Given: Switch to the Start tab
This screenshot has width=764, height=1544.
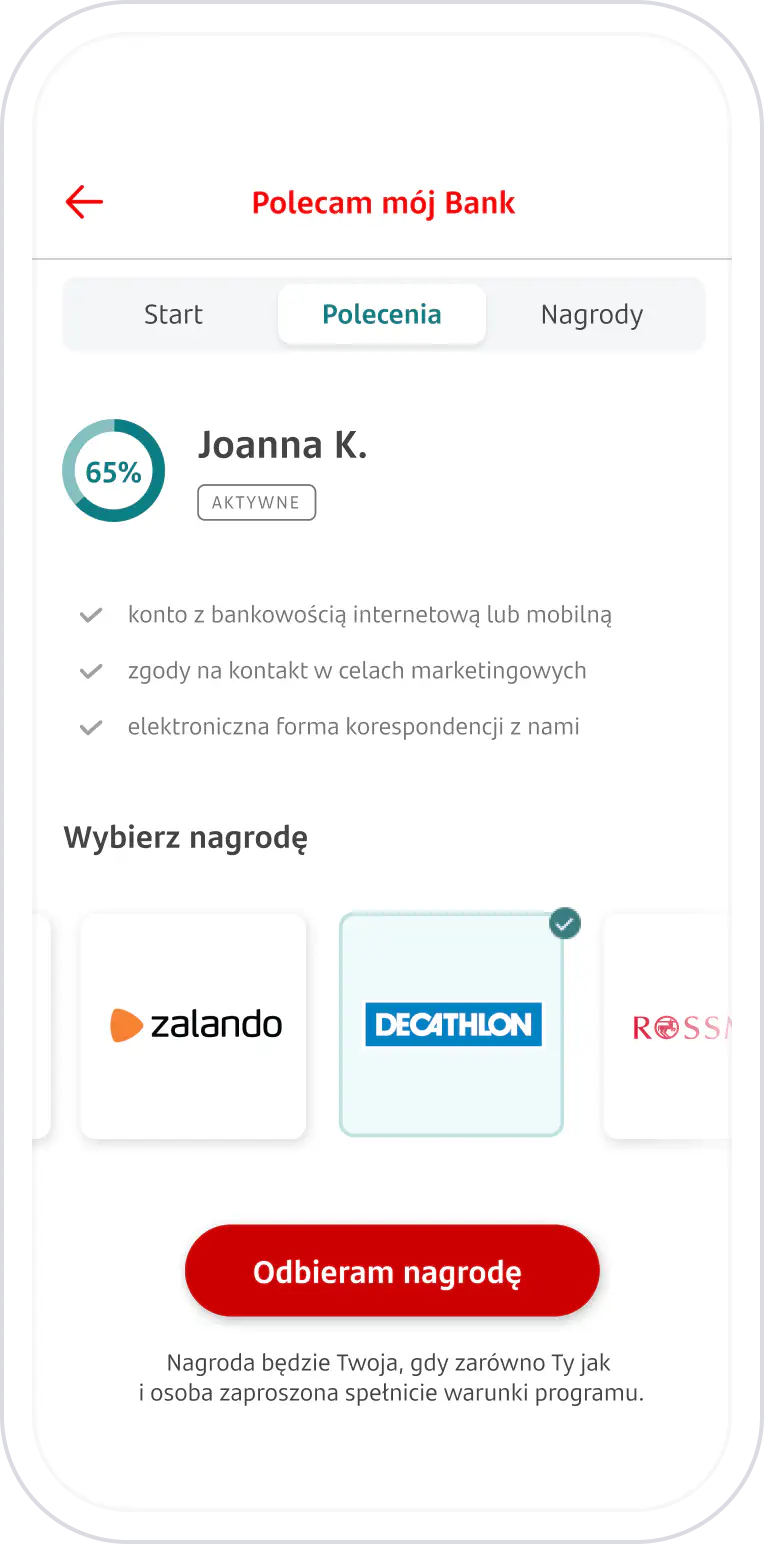Looking at the screenshot, I should [173, 315].
